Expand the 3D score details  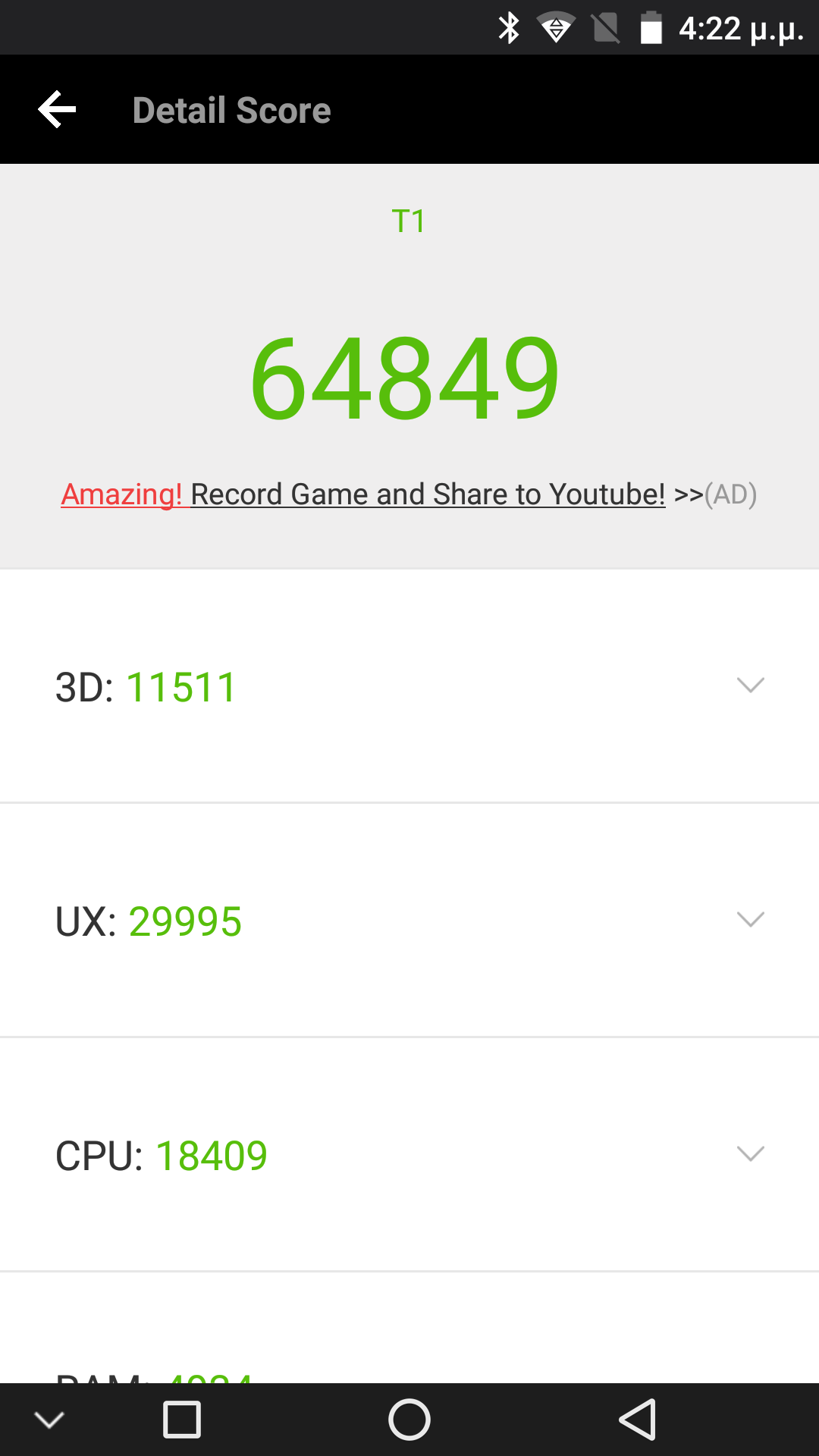pos(409,686)
